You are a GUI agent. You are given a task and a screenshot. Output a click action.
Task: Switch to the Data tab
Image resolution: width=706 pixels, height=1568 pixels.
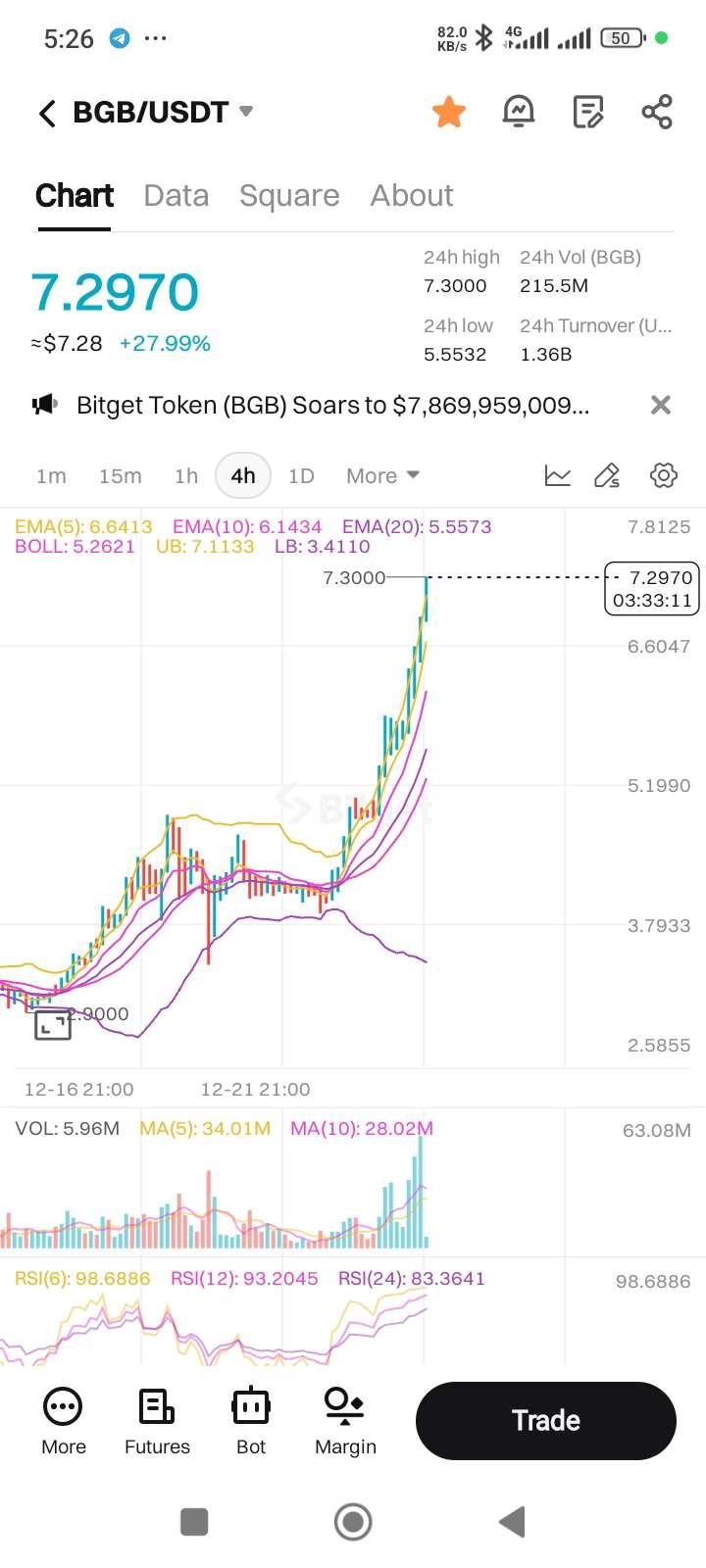[176, 195]
